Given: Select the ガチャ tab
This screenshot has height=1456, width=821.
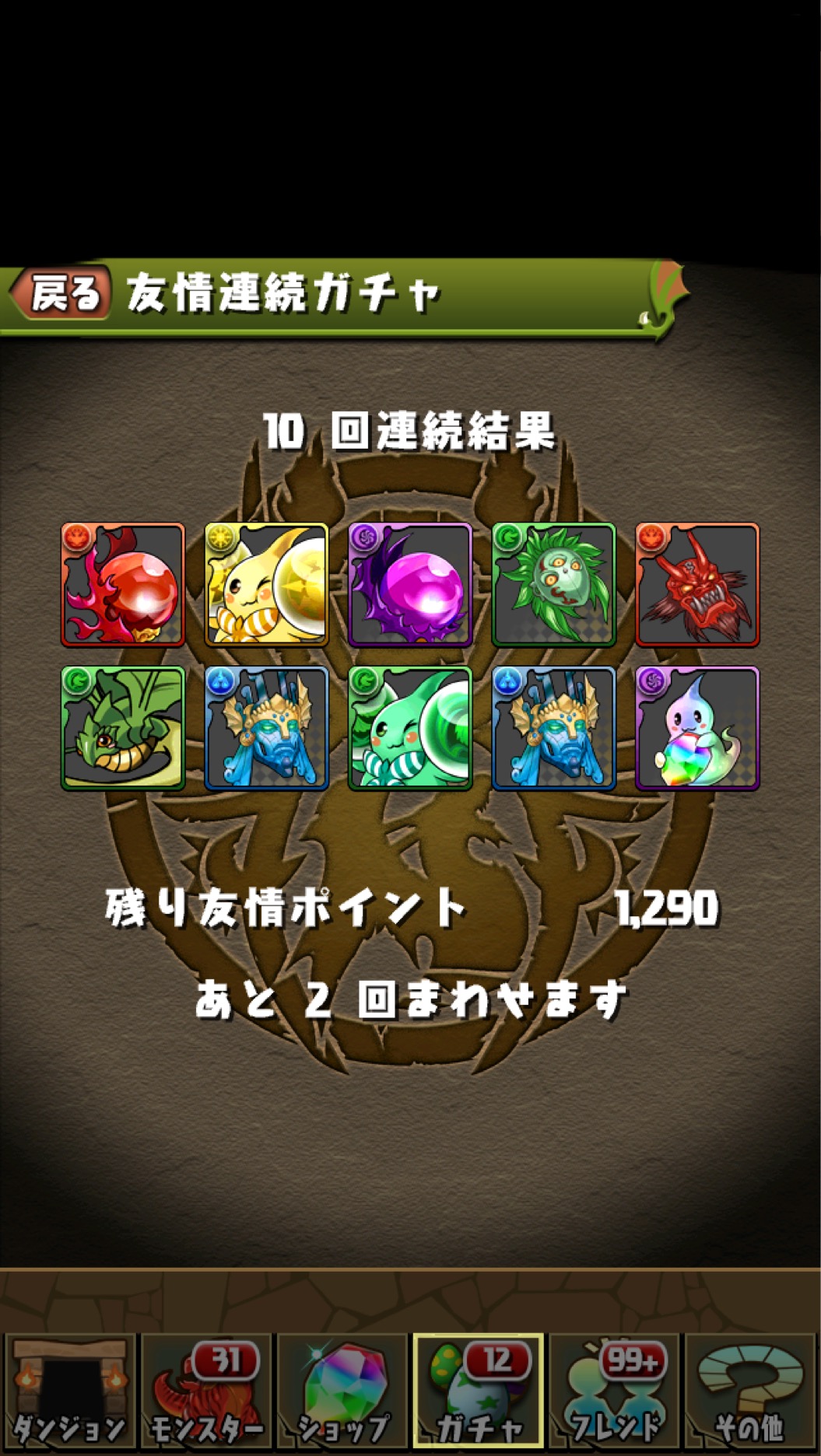Looking at the screenshot, I should tap(479, 1394).
